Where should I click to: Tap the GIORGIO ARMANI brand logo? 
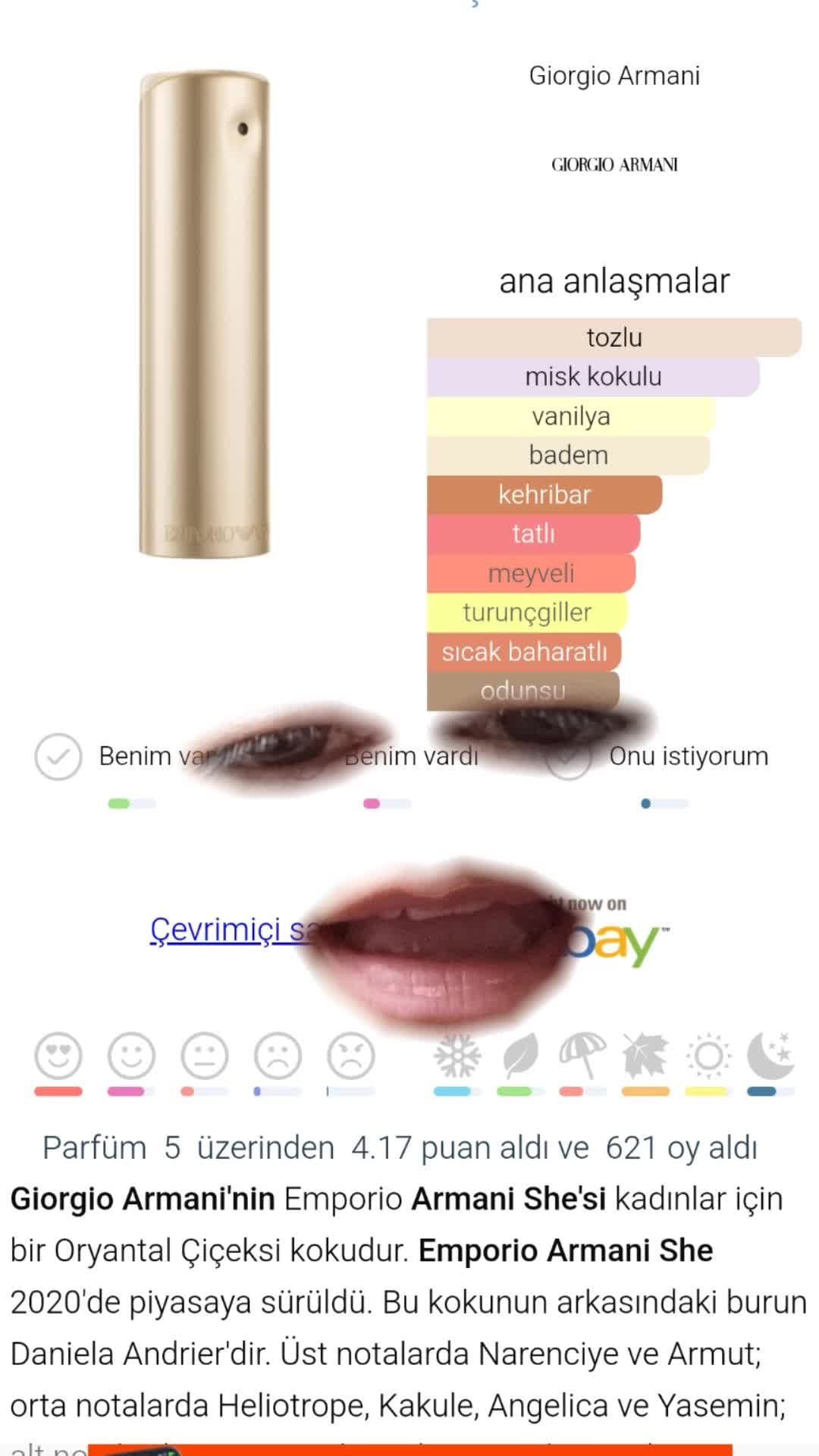click(614, 165)
